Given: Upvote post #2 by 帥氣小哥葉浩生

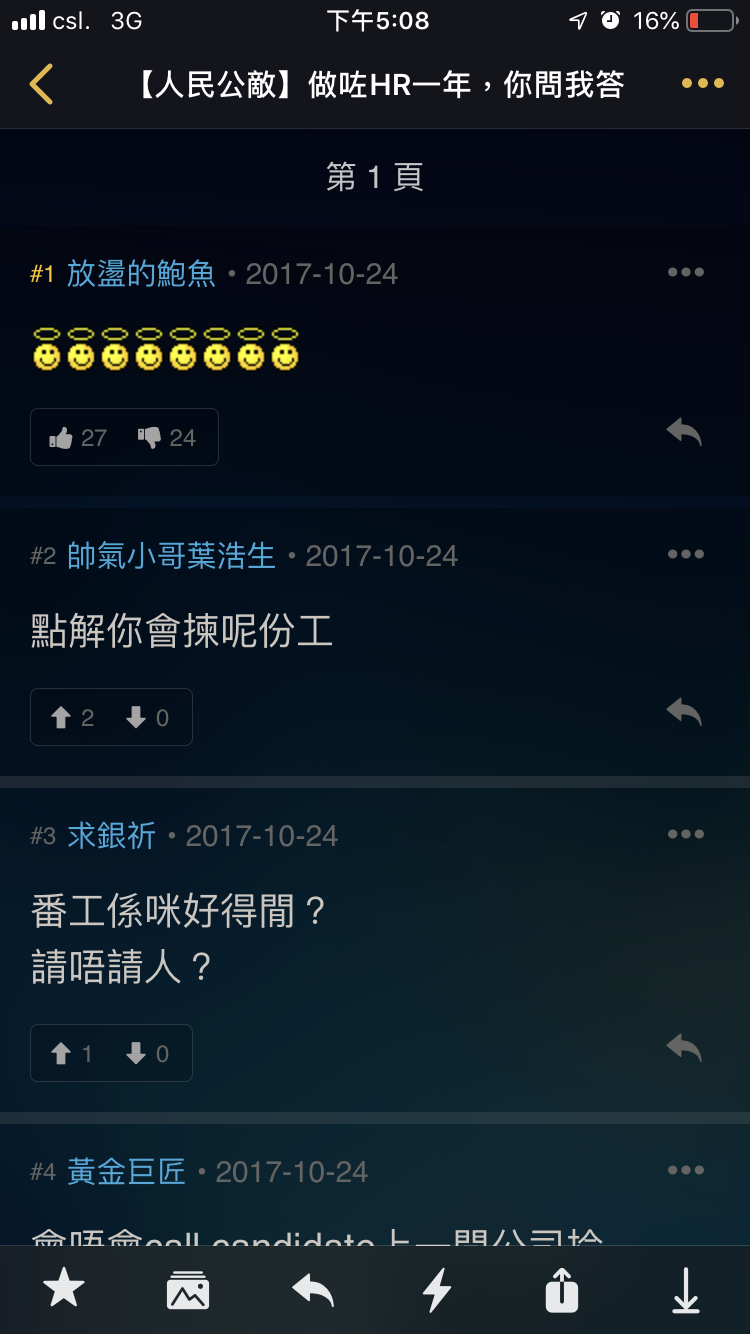Looking at the screenshot, I should [x=72, y=718].
